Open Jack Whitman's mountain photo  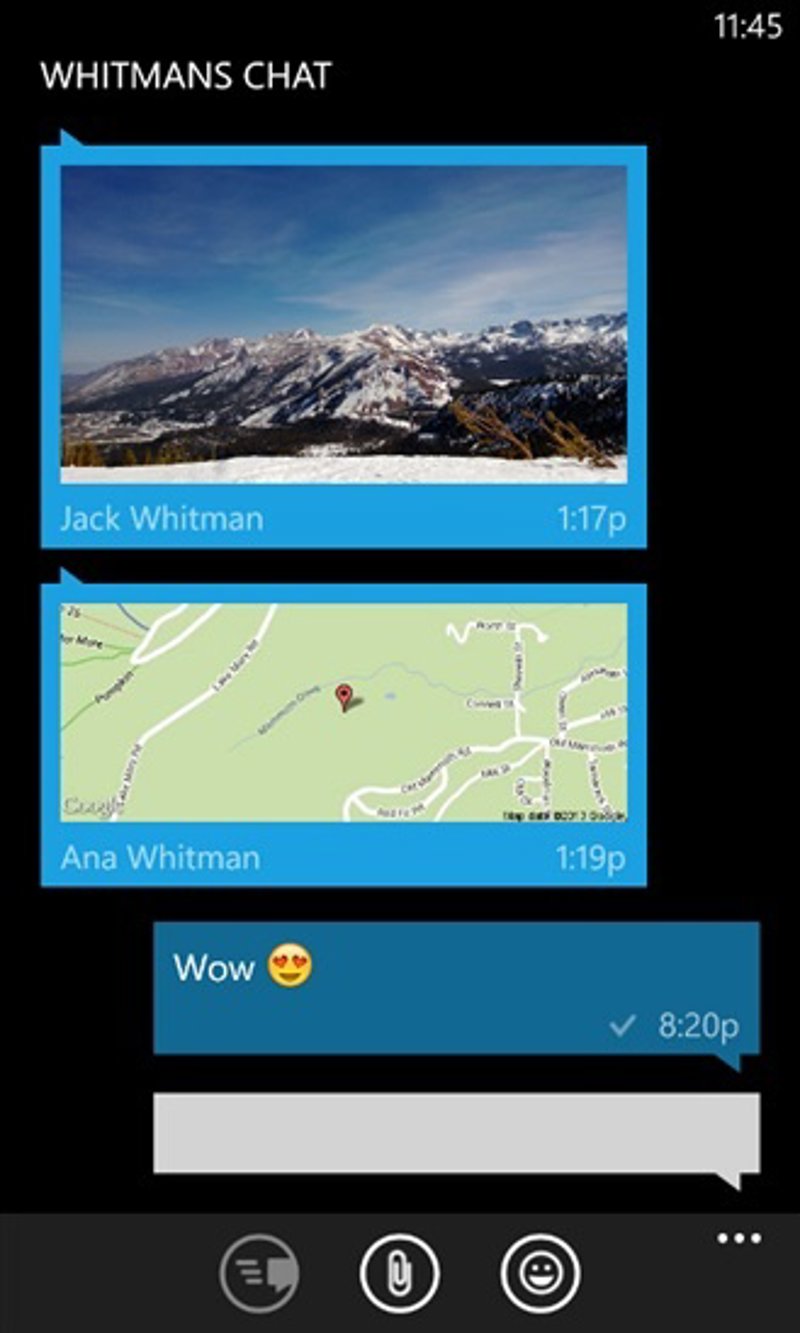tap(343, 324)
